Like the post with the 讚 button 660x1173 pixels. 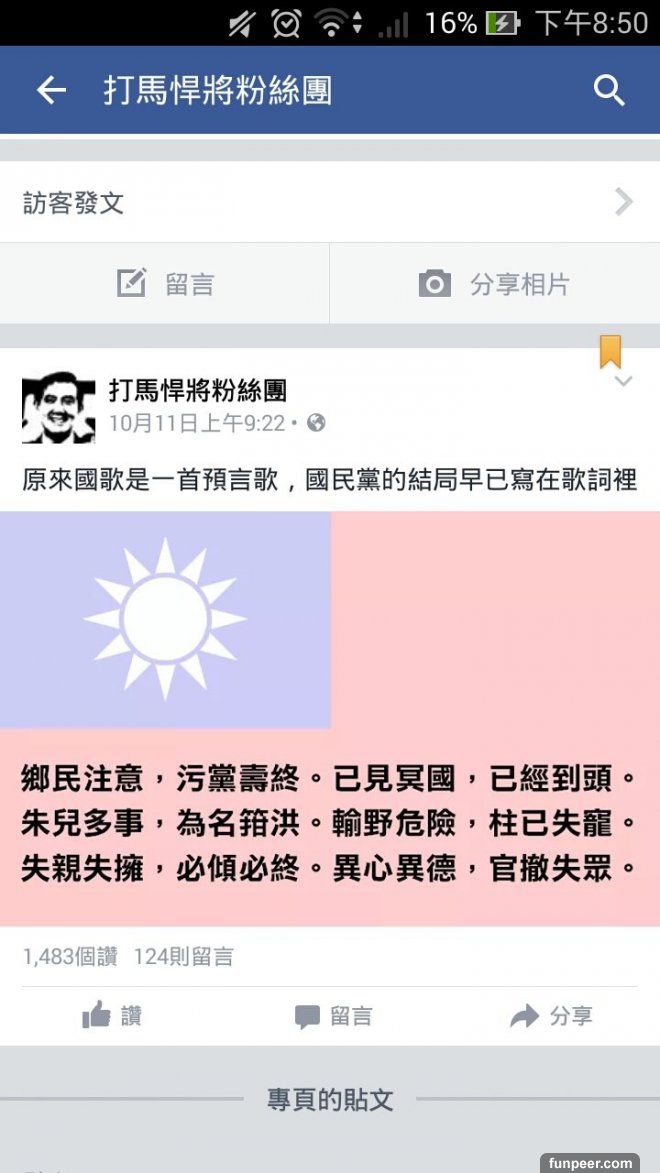point(111,1016)
